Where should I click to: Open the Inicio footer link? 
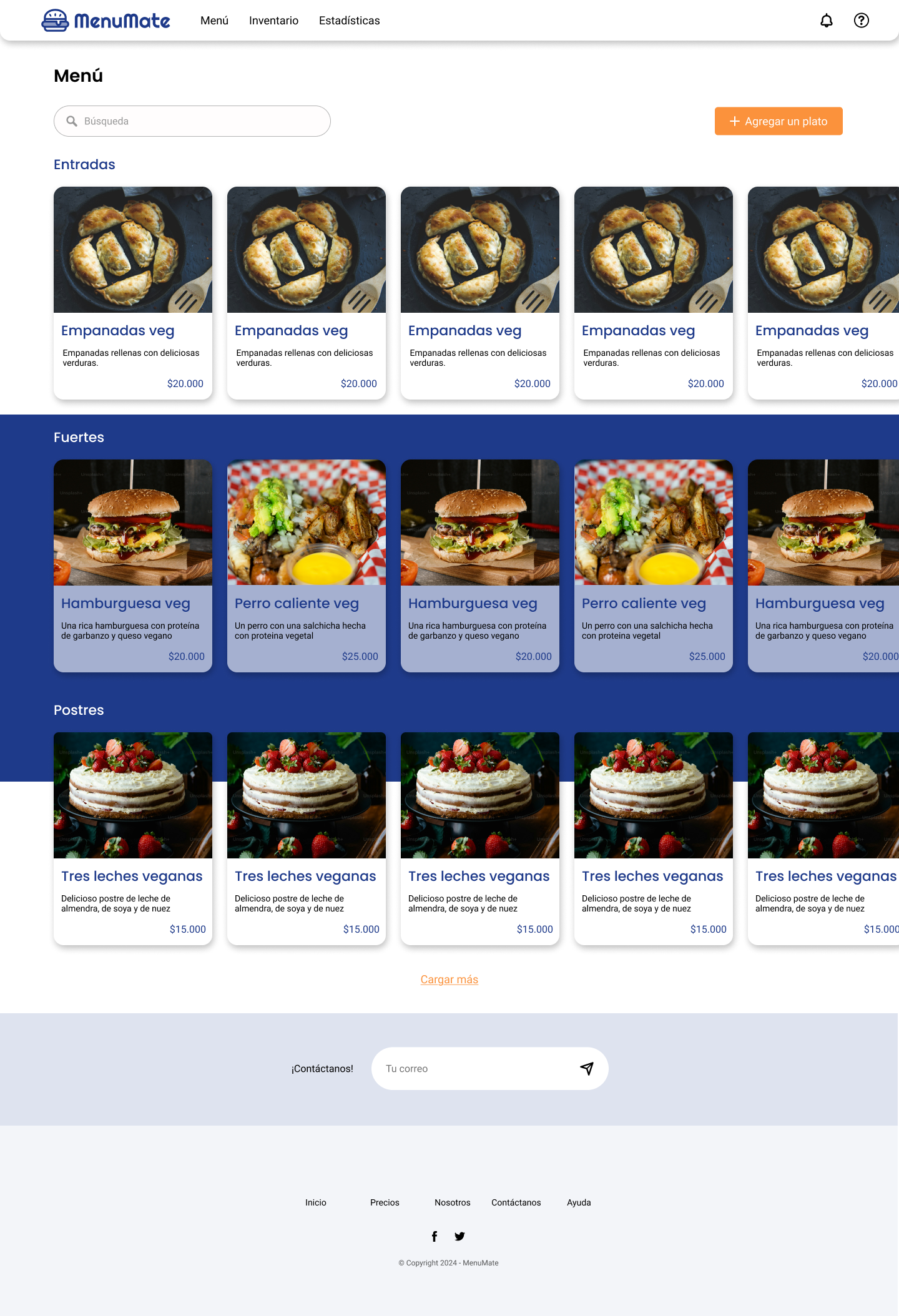point(315,1202)
